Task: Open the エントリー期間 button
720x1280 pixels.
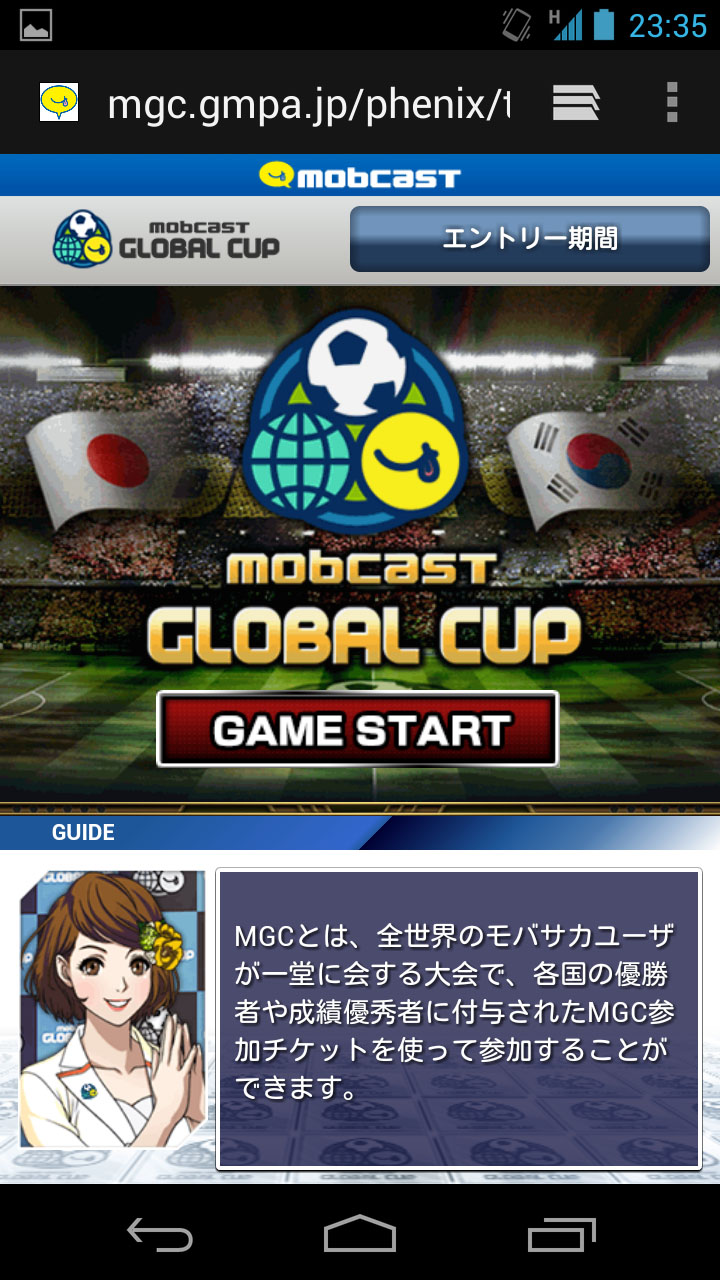Action: click(x=529, y=239)
